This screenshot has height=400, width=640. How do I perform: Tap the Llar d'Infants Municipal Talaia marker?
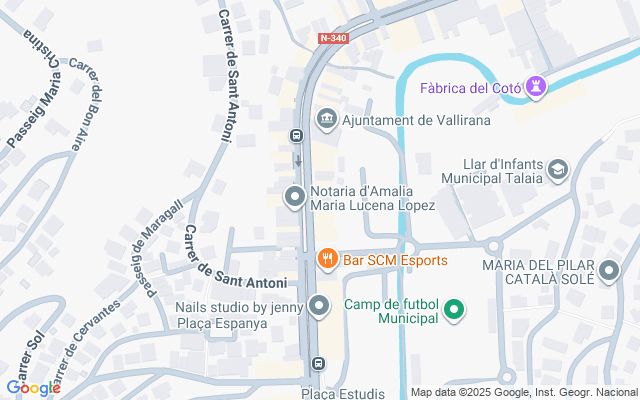pos(558,170)
